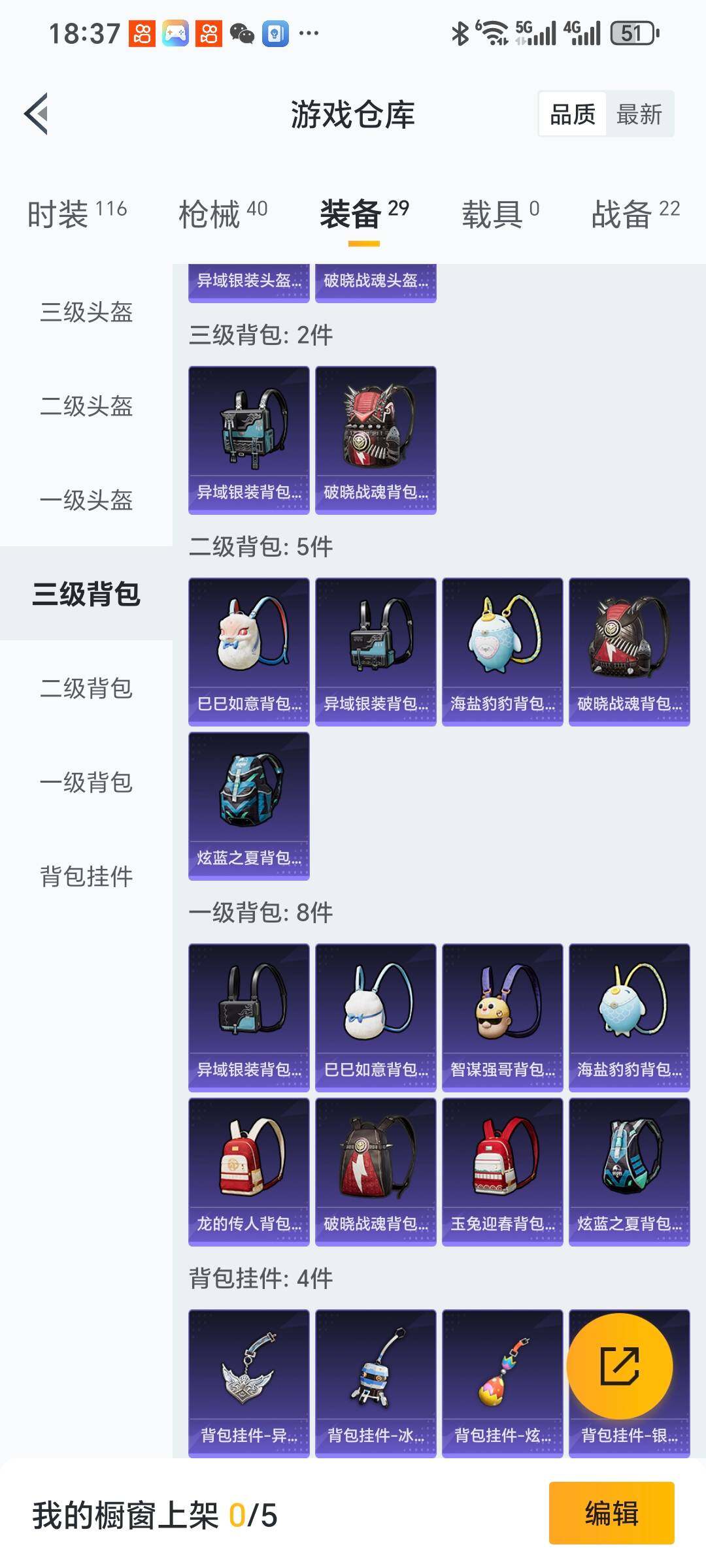Jump to 二级背包 in the sidebar
The image size is (706, 1568).
86,688
